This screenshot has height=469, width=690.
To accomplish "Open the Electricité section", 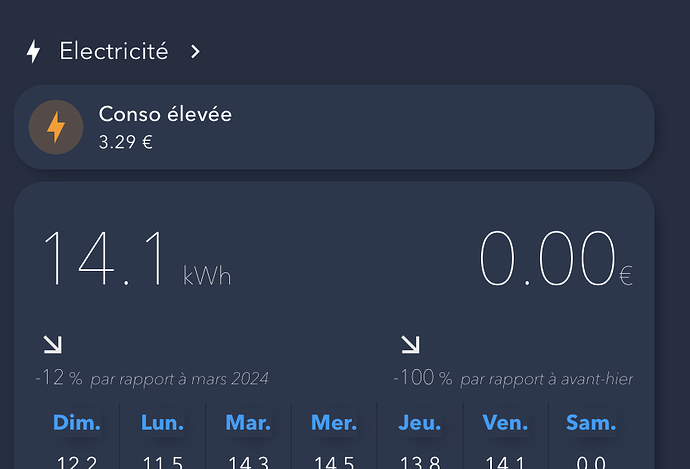I will click(x=114, y=51).
